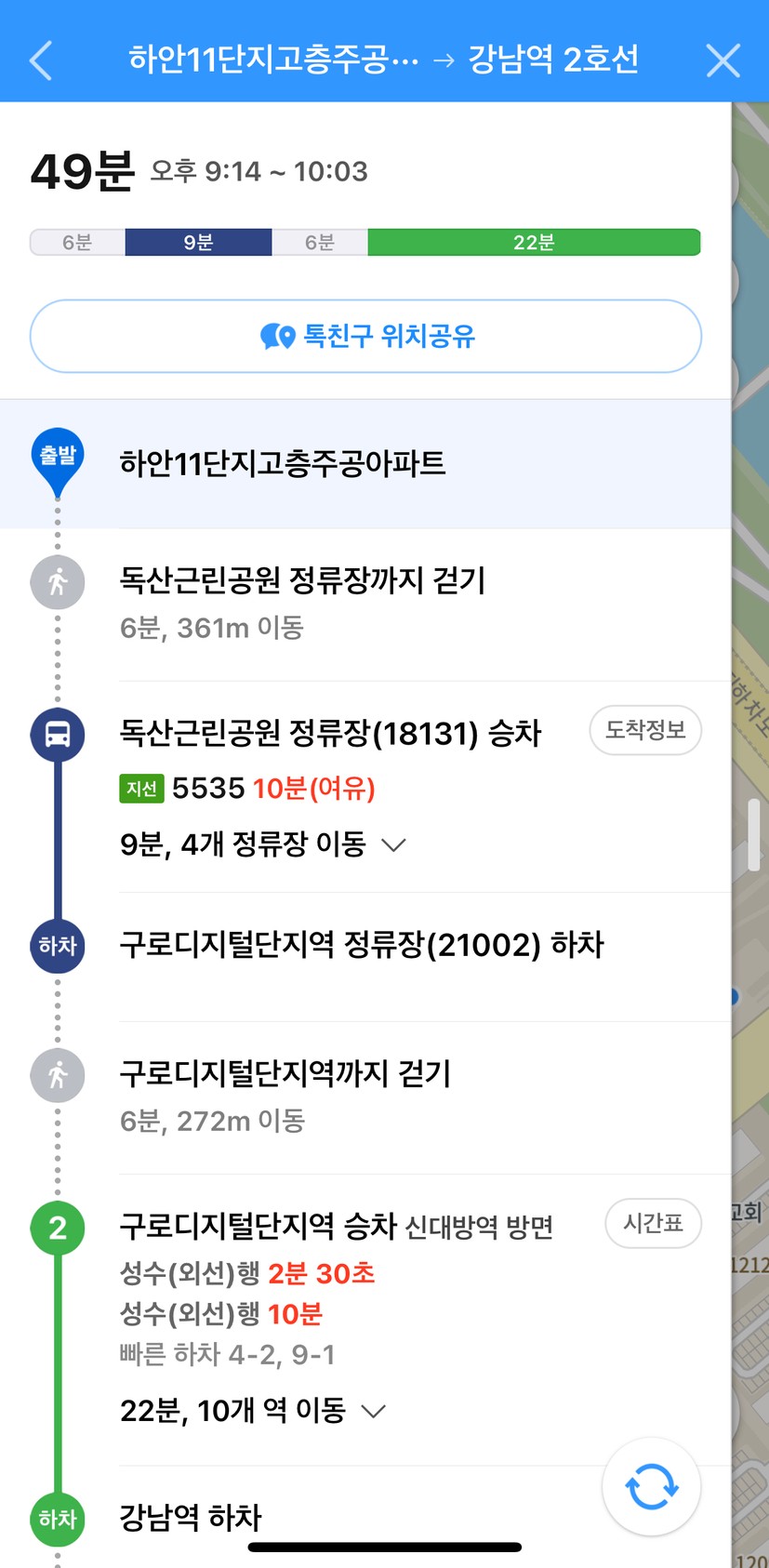Open 도착정보 for bus stop 18131
Viewport: 769px width, 1568px height.
click(644, 730)
